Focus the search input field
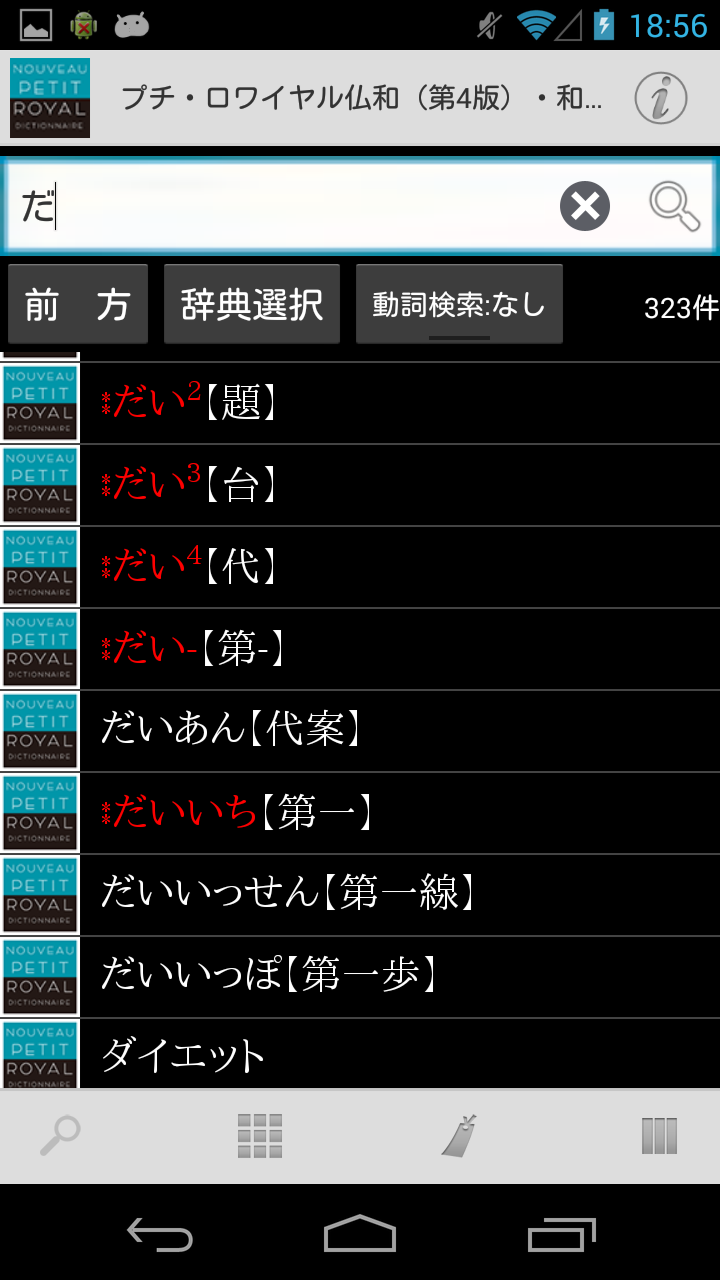This screenshot has width=720, height=1280. coord(280,207)
